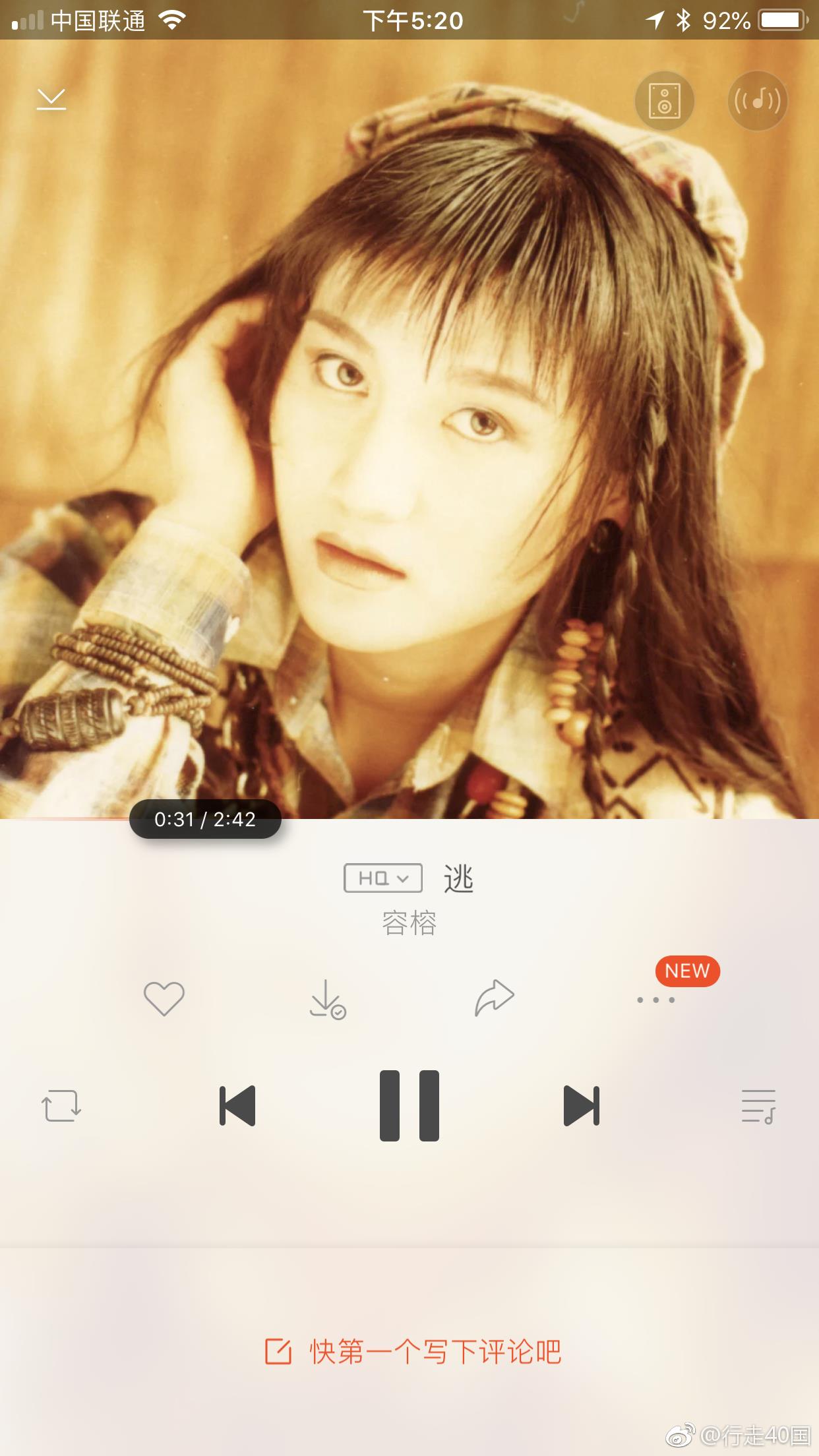Open the HQ quality dropdown
Image resolution: width=819 pixels, height=1456 pixels.
(x=383, y=878)
